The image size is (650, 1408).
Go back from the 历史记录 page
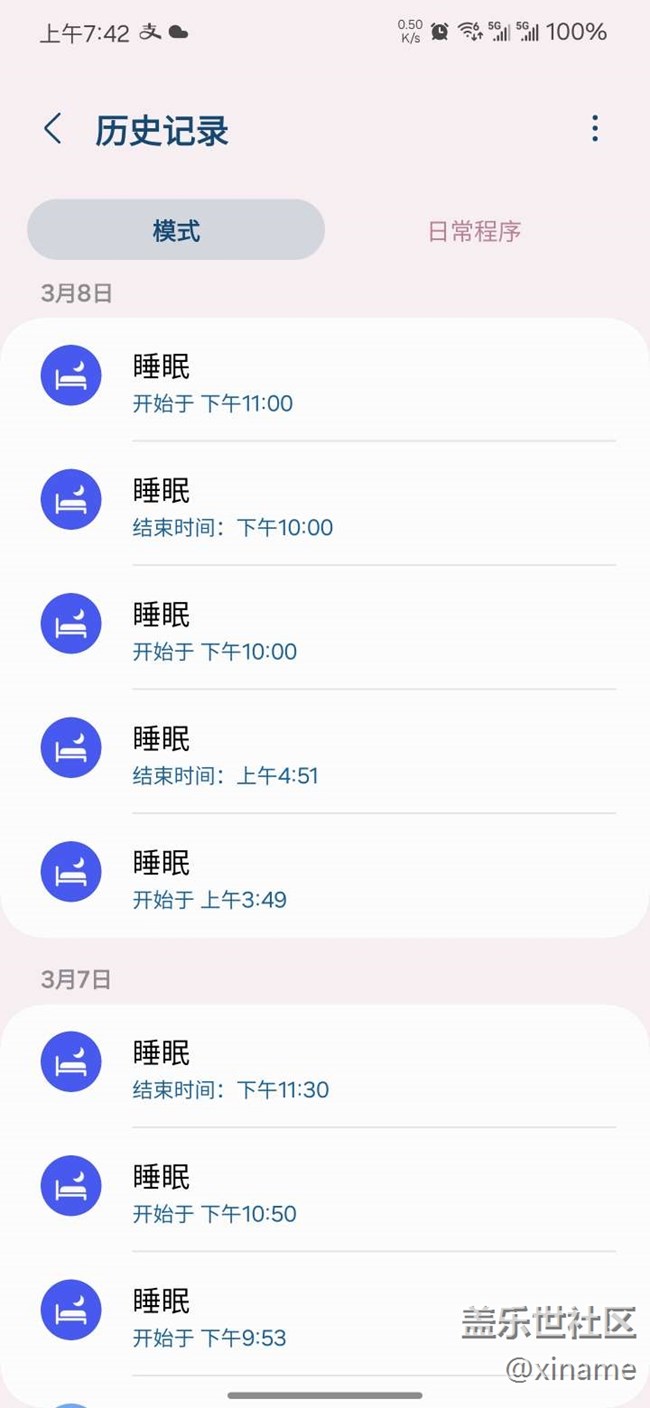(x=53, y=130)
